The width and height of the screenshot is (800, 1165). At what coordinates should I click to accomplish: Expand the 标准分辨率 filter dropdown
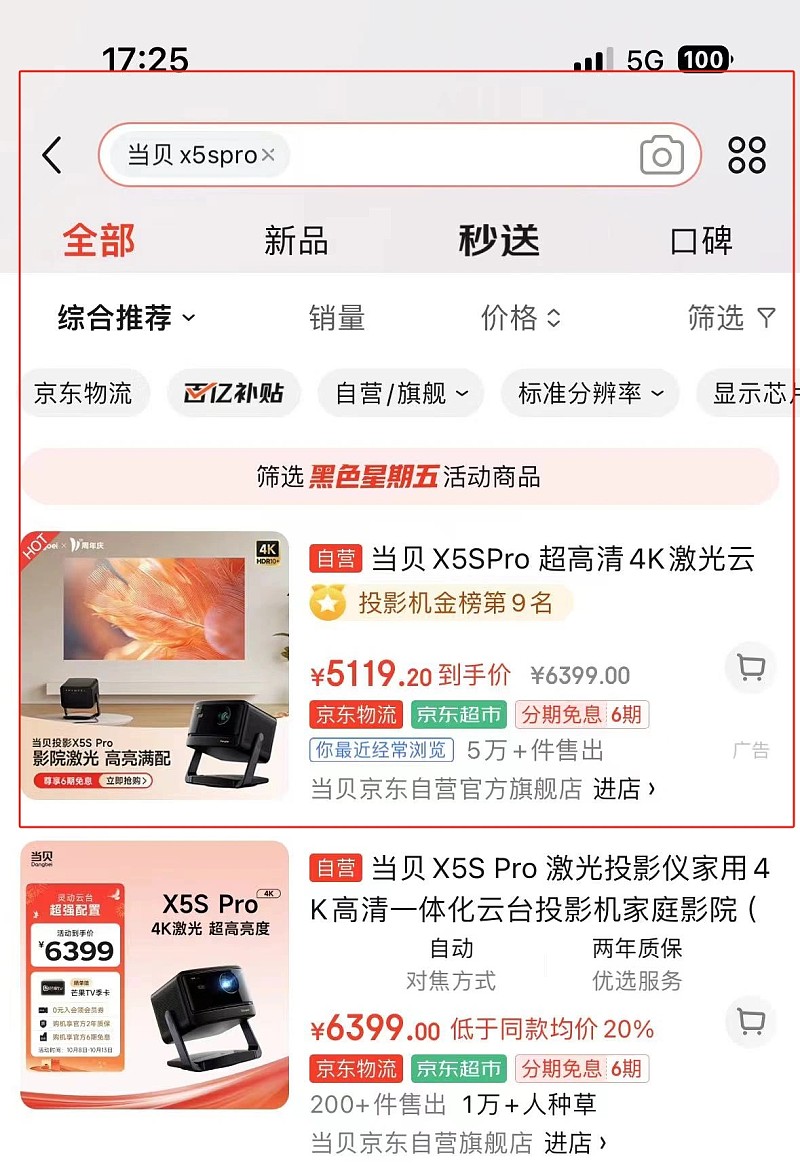[x=590, y=393]
